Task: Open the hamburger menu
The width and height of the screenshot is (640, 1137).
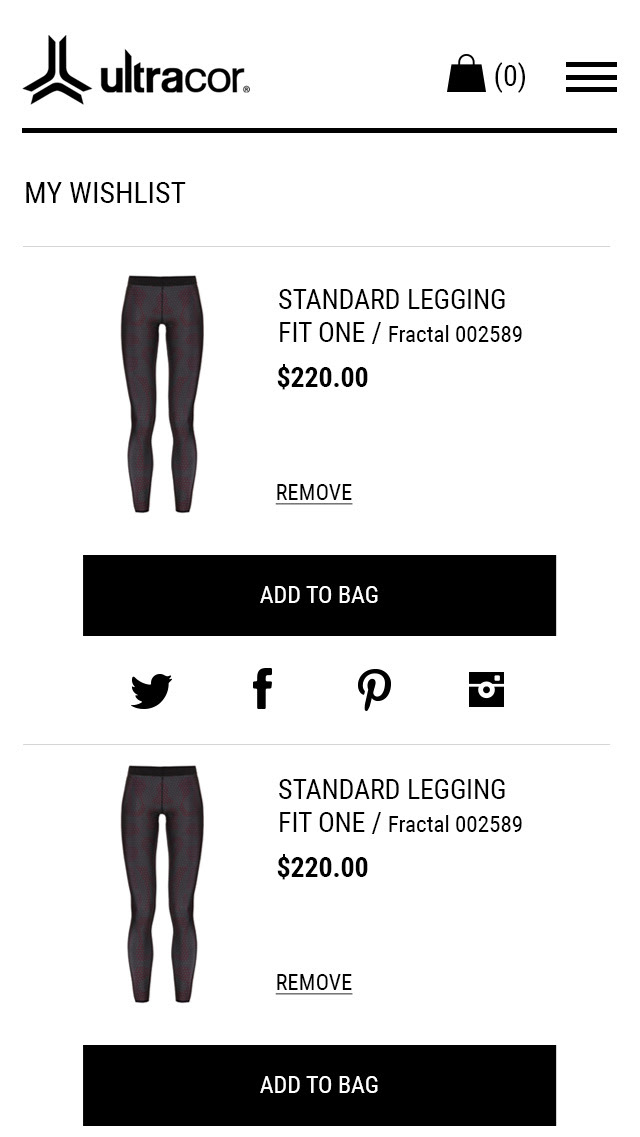Action: click(x=591, y=77)
